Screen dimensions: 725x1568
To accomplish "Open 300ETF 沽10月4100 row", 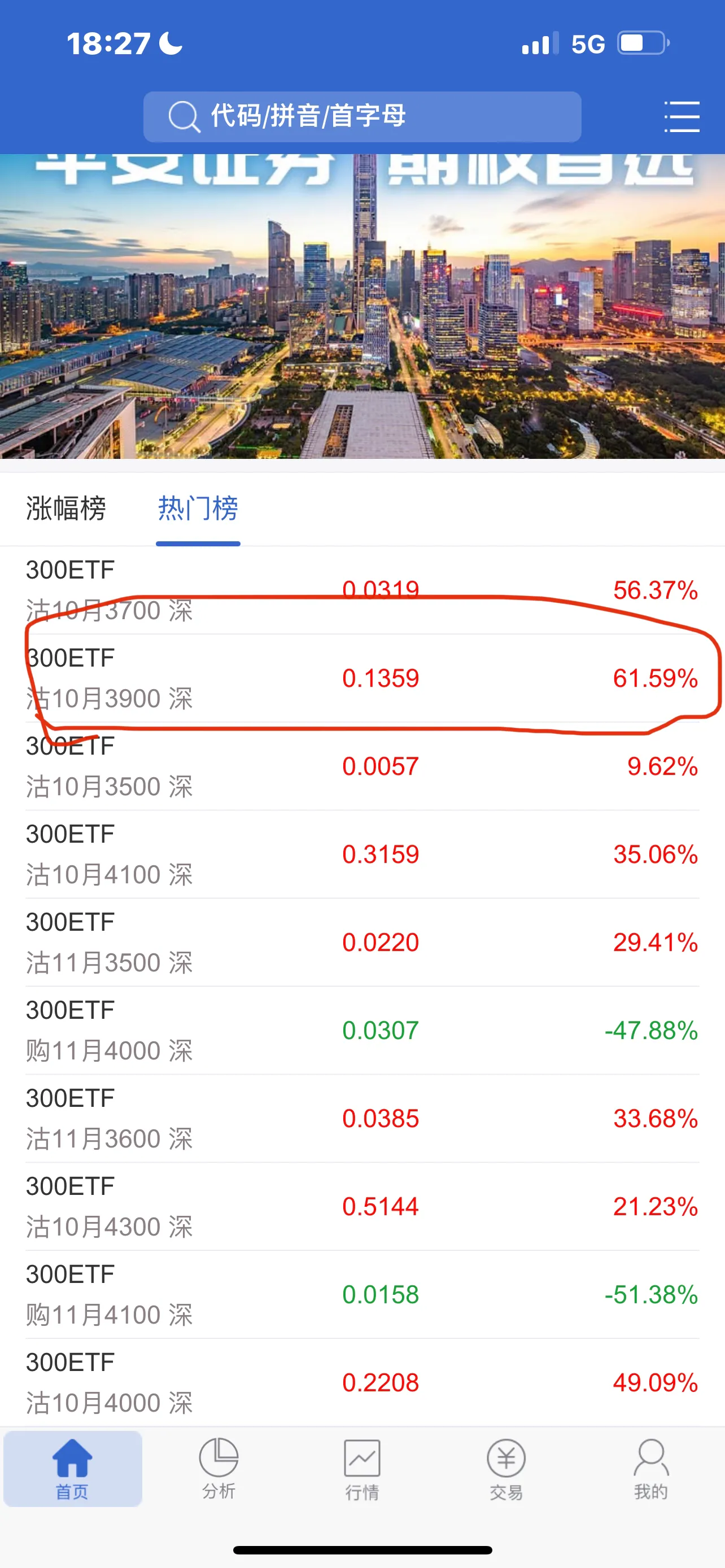I will [x=362, y=854].
